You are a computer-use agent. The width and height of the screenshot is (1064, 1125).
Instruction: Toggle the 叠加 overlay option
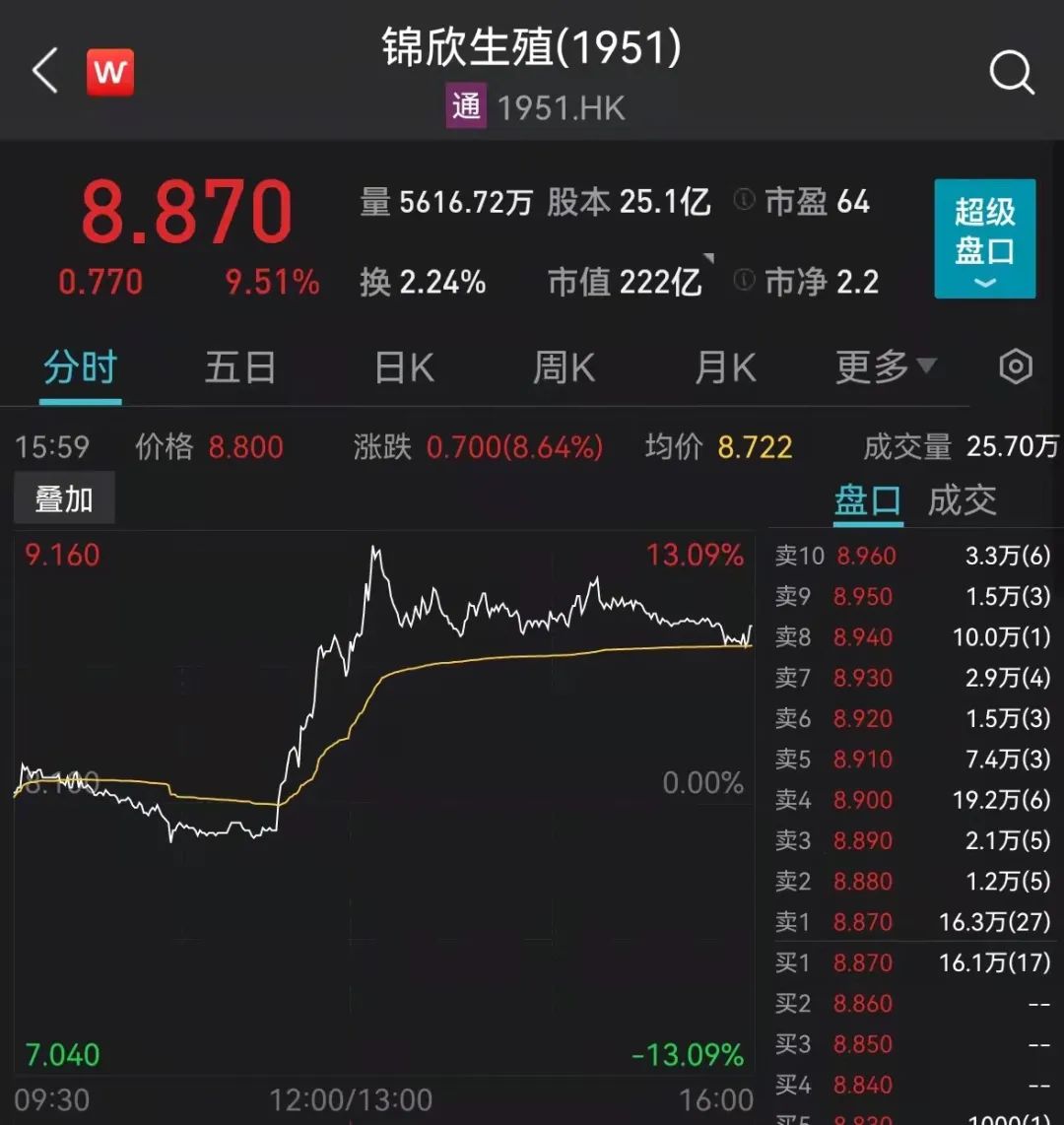coord(63,497)
